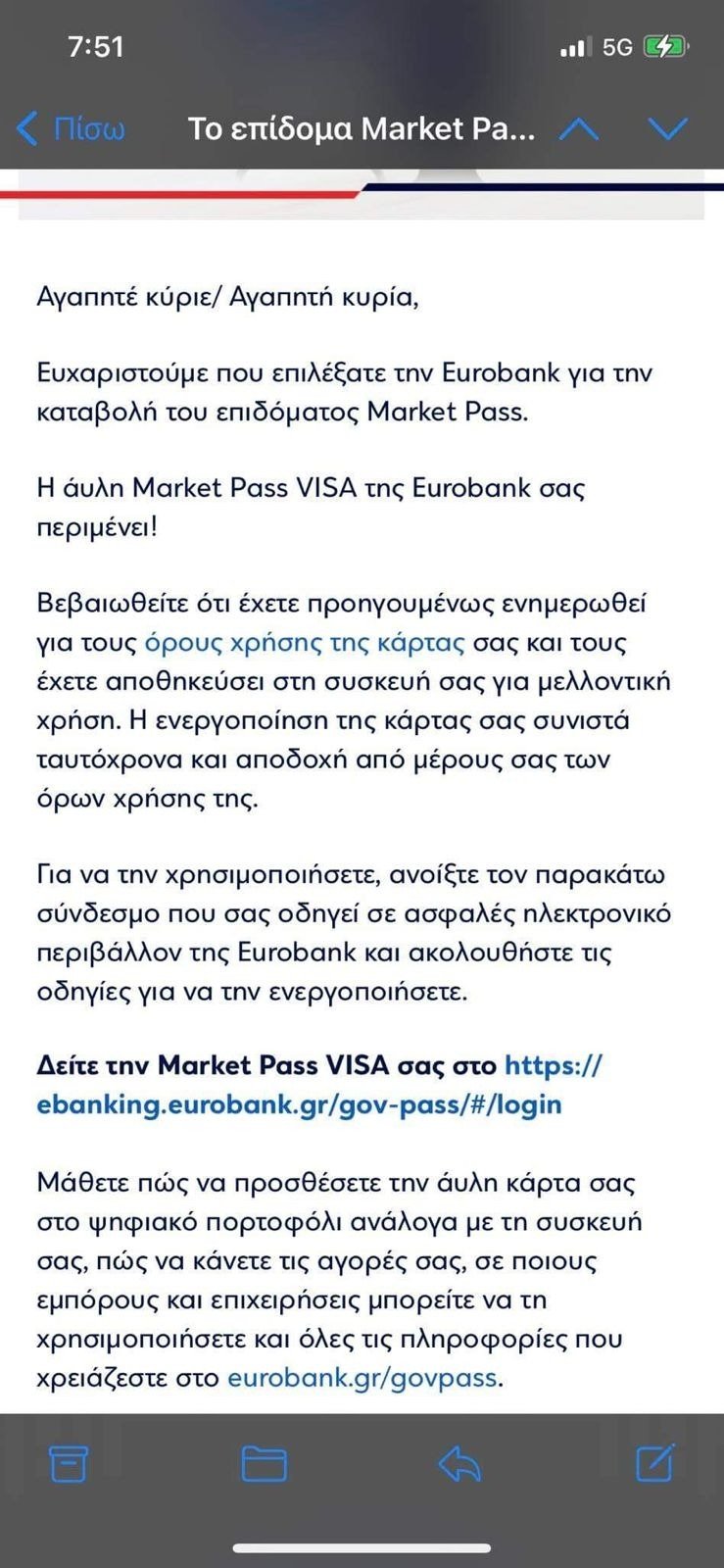
Task: Go back with the Πίσω button
Action: pos(72,129)
